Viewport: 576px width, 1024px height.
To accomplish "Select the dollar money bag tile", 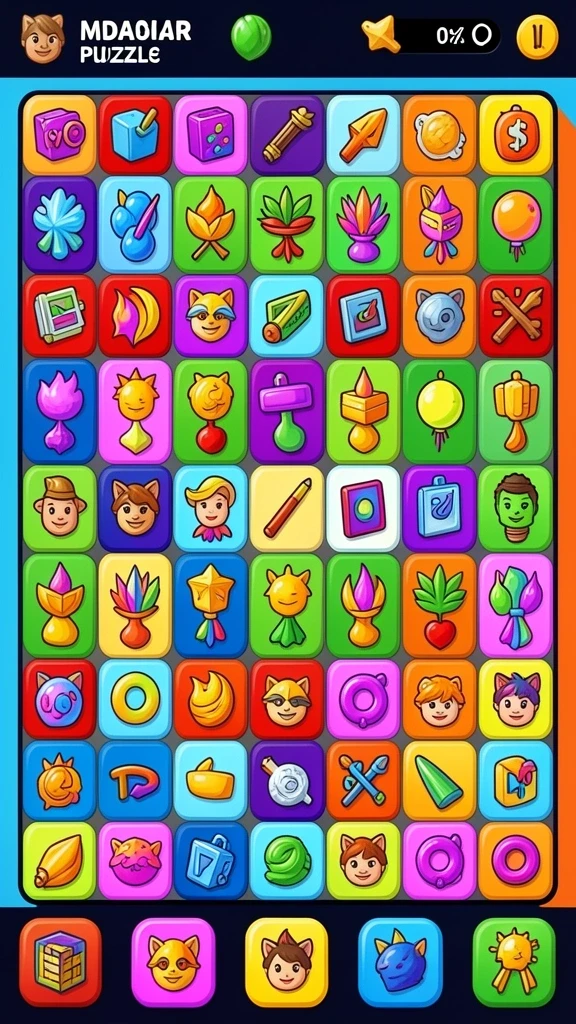I will [x=515, y=135].
